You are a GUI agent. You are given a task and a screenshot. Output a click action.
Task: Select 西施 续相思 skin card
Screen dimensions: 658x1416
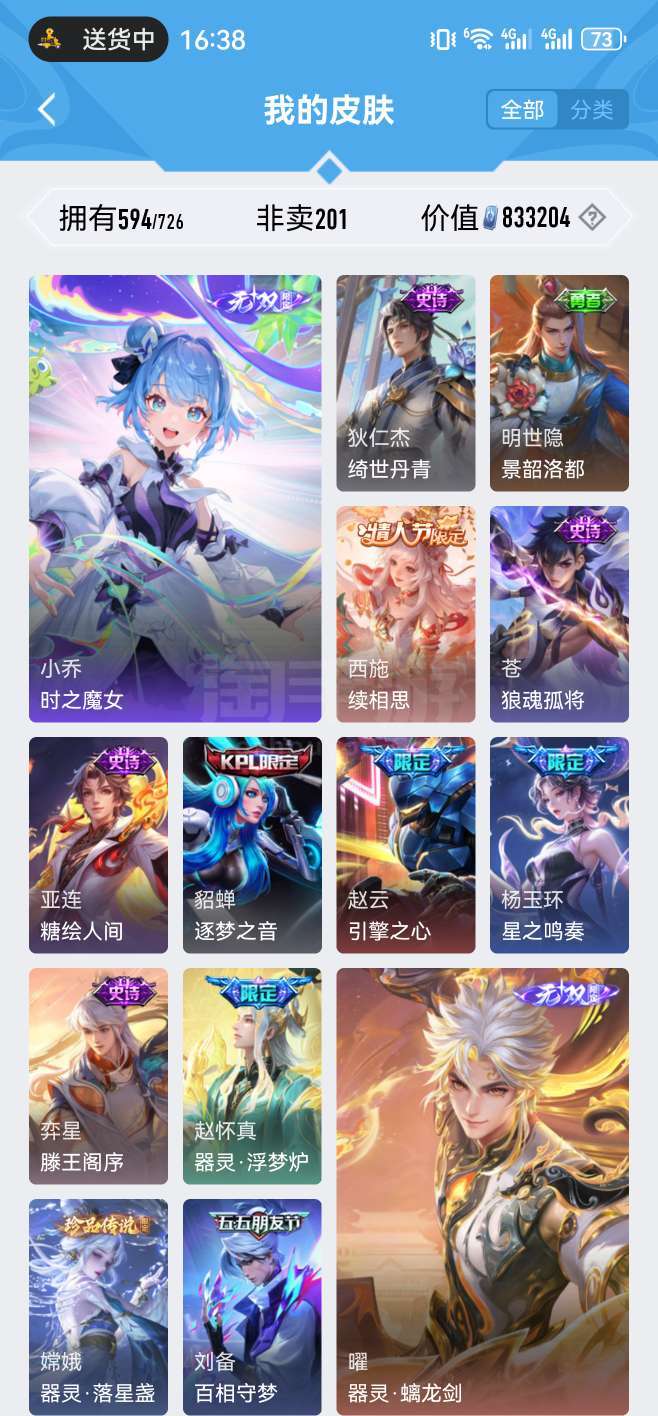[405, 613]
